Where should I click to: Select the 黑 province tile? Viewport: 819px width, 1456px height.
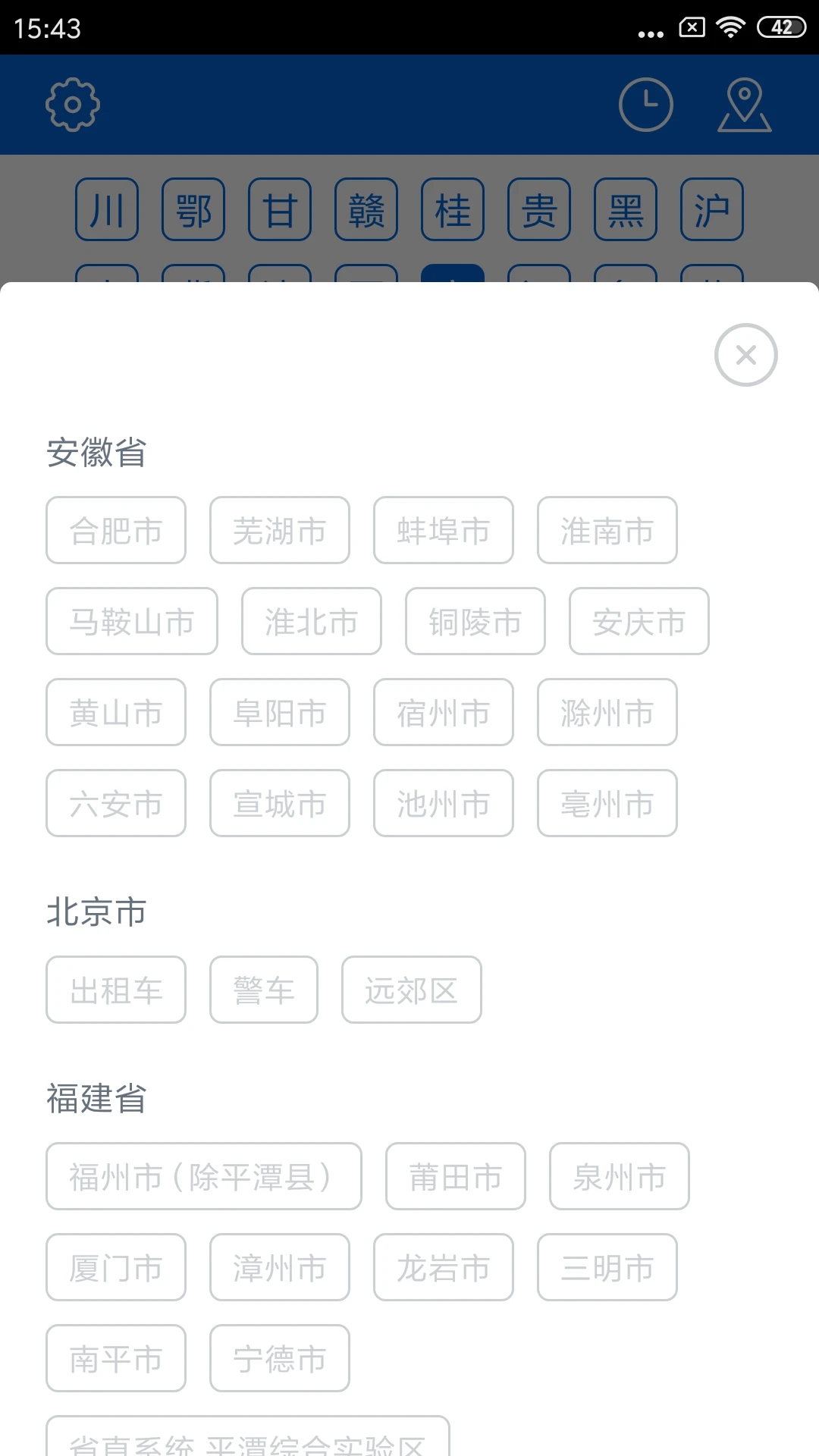tap(626, 209)
